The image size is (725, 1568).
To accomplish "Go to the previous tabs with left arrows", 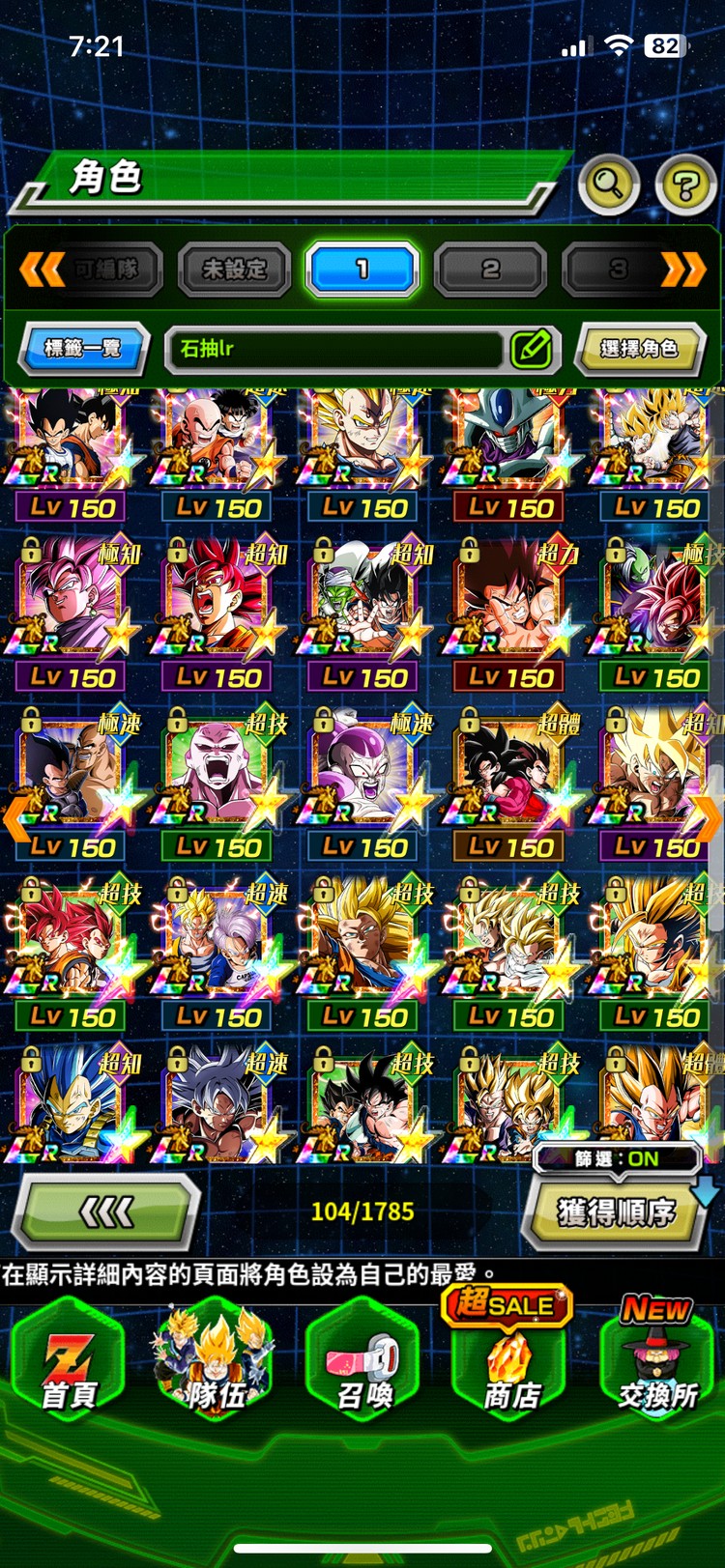I will [42, 270].
